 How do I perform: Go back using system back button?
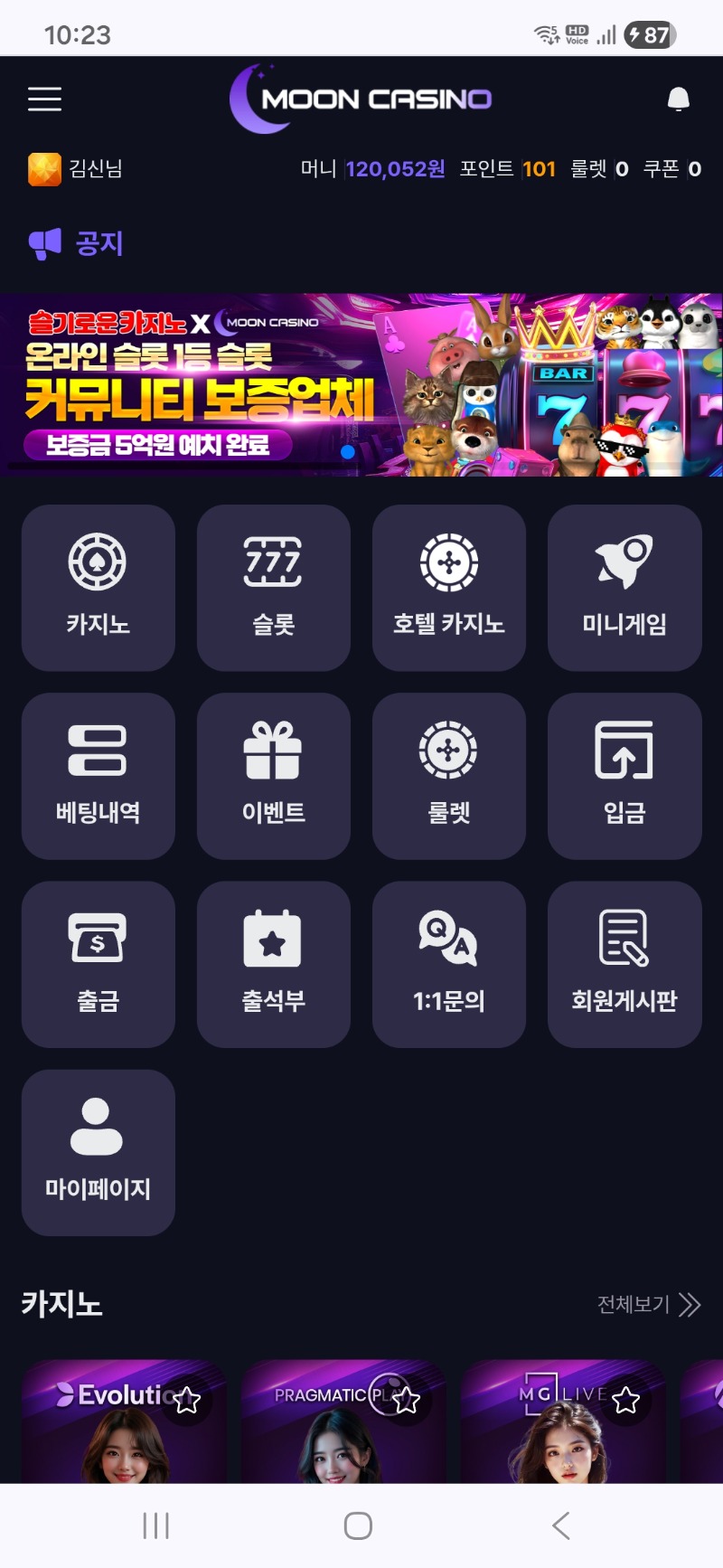pos(561,1525)
